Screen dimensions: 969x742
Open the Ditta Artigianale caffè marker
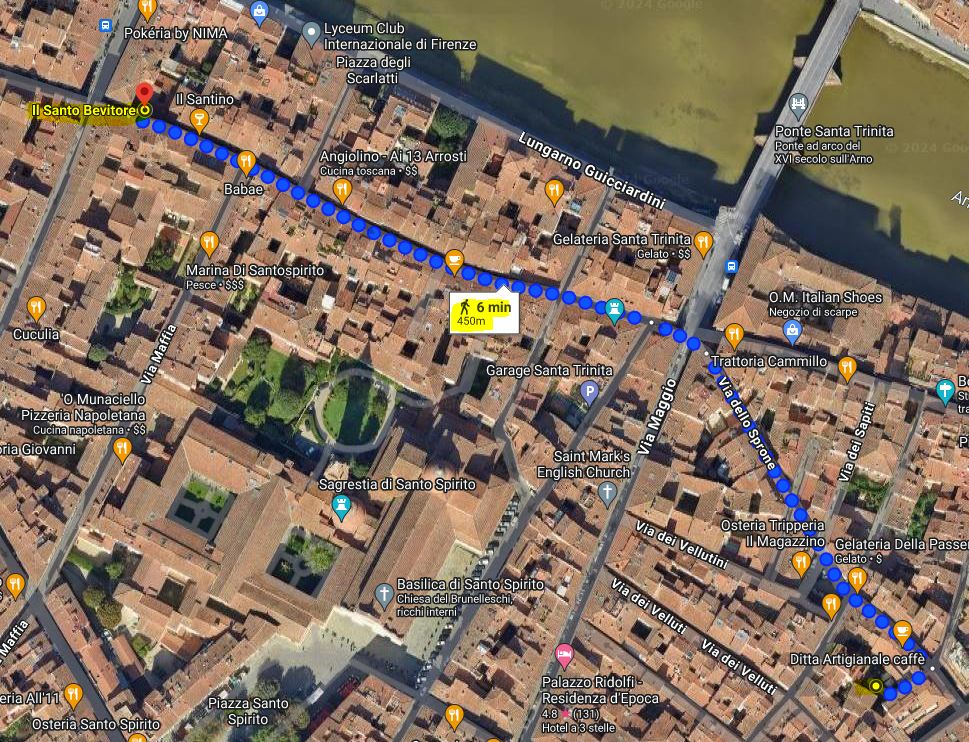coord(902,631)
